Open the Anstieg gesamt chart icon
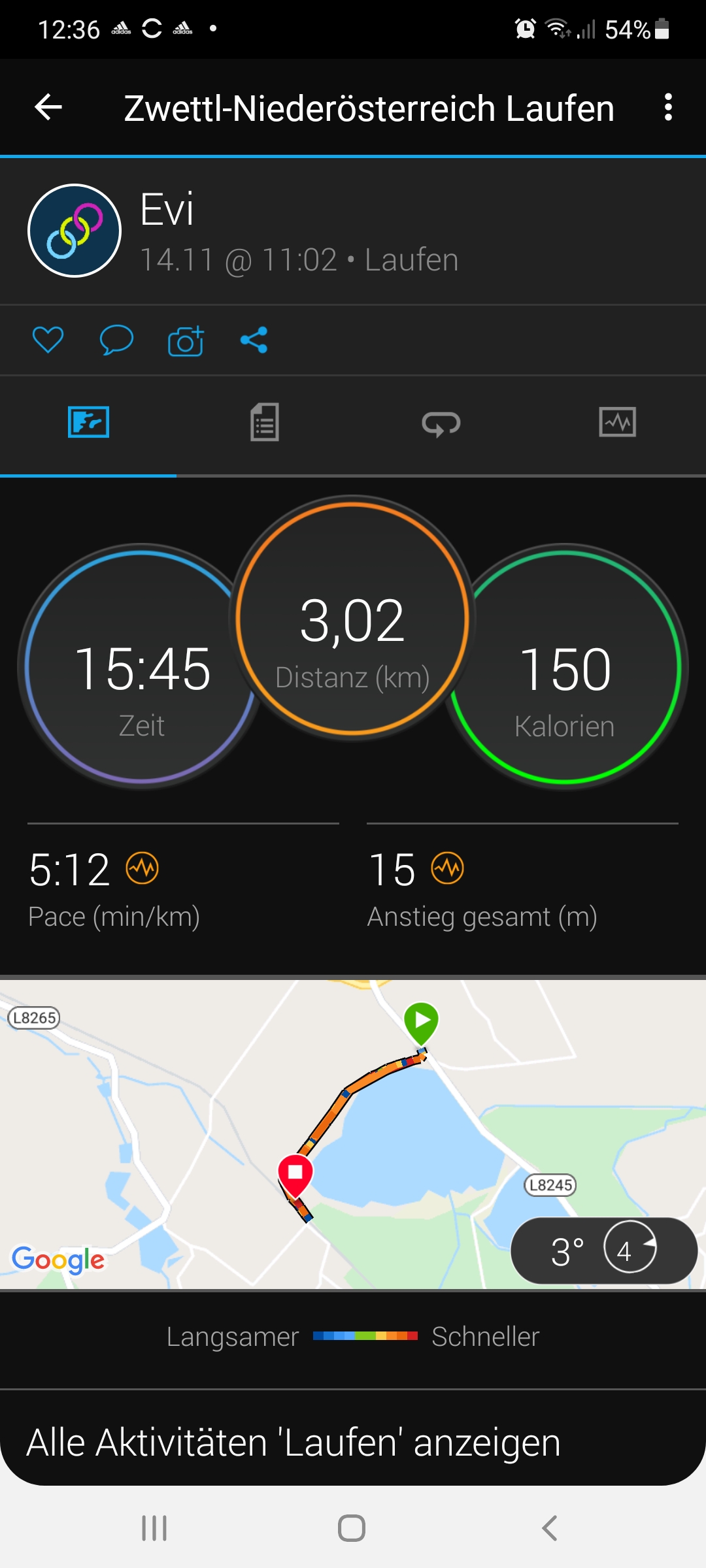The height and width of the screenshot is (1568, 706). tap(448, 868)
